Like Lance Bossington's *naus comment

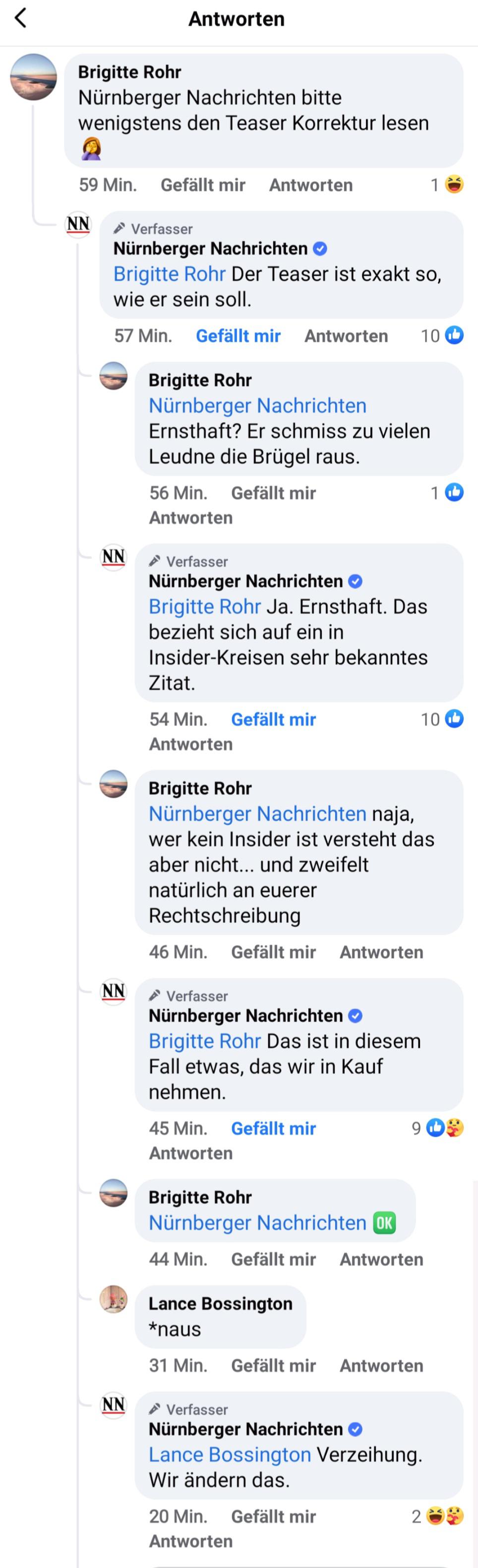(273, 1366)
